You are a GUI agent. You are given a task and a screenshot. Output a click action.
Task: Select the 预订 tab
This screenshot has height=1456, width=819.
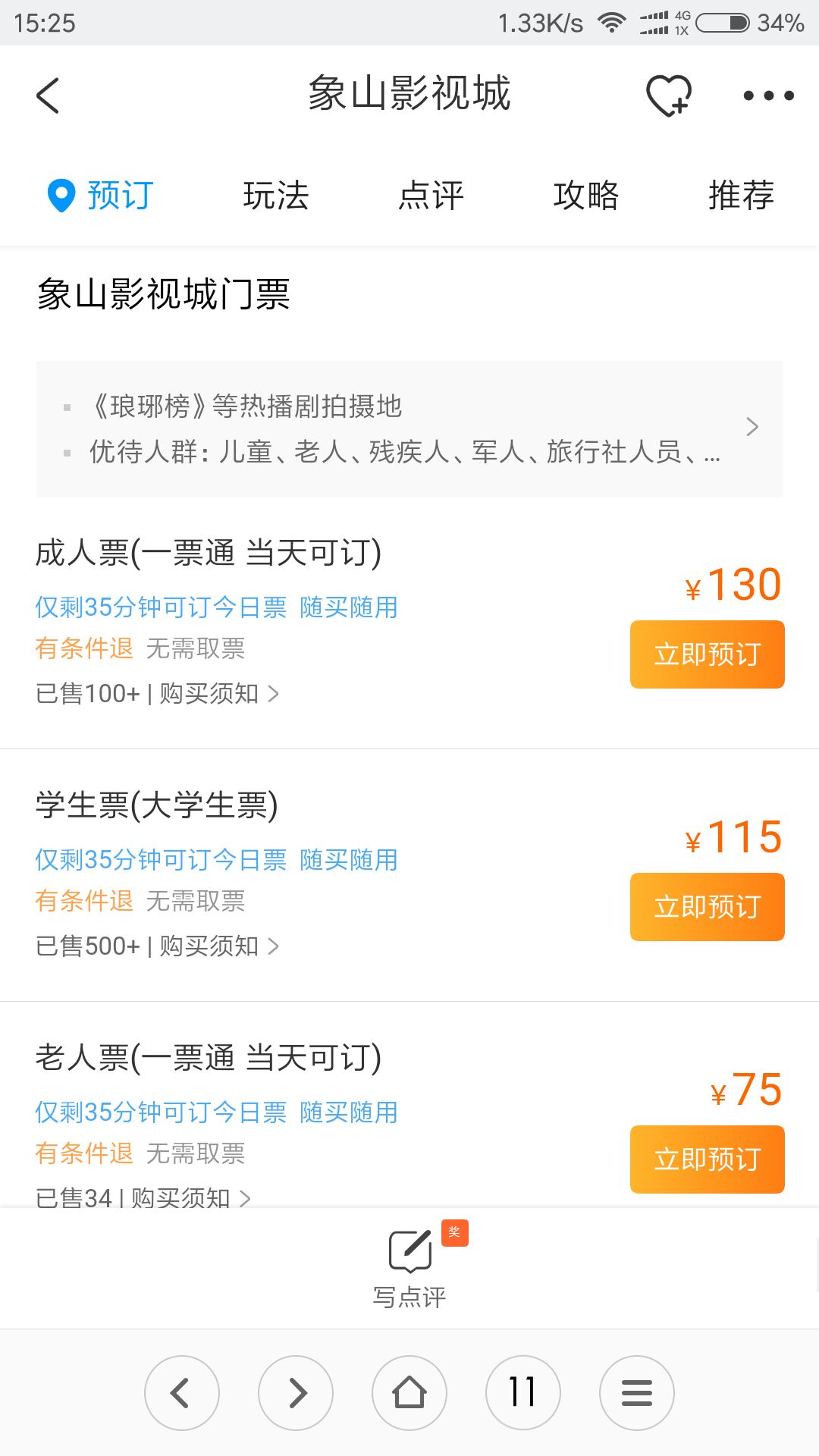pyautogui.click(x=102, y=195)
